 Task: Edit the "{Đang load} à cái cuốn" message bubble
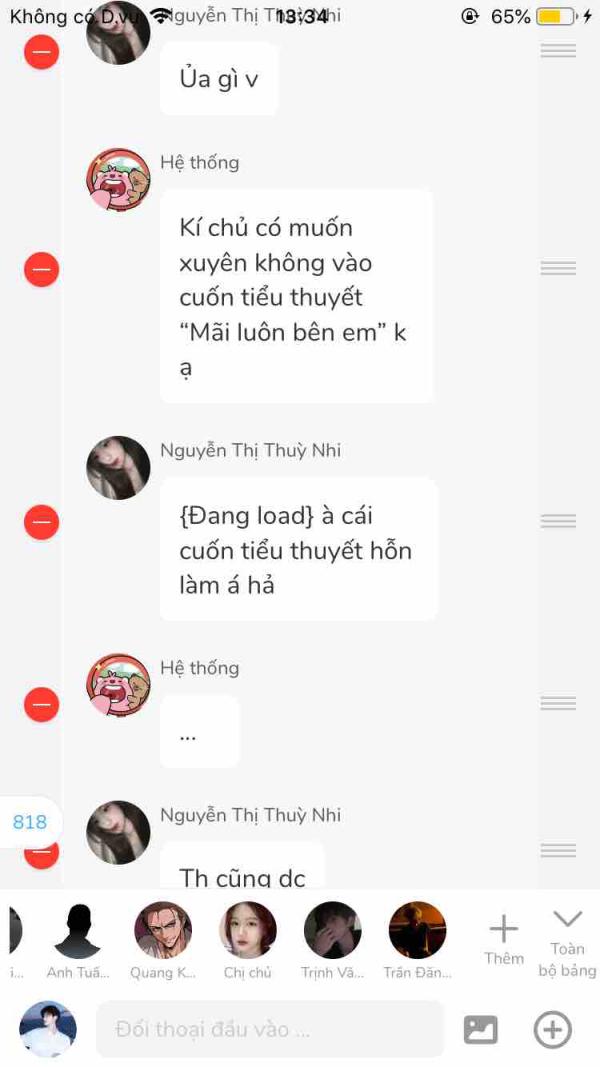coord(298,549)
